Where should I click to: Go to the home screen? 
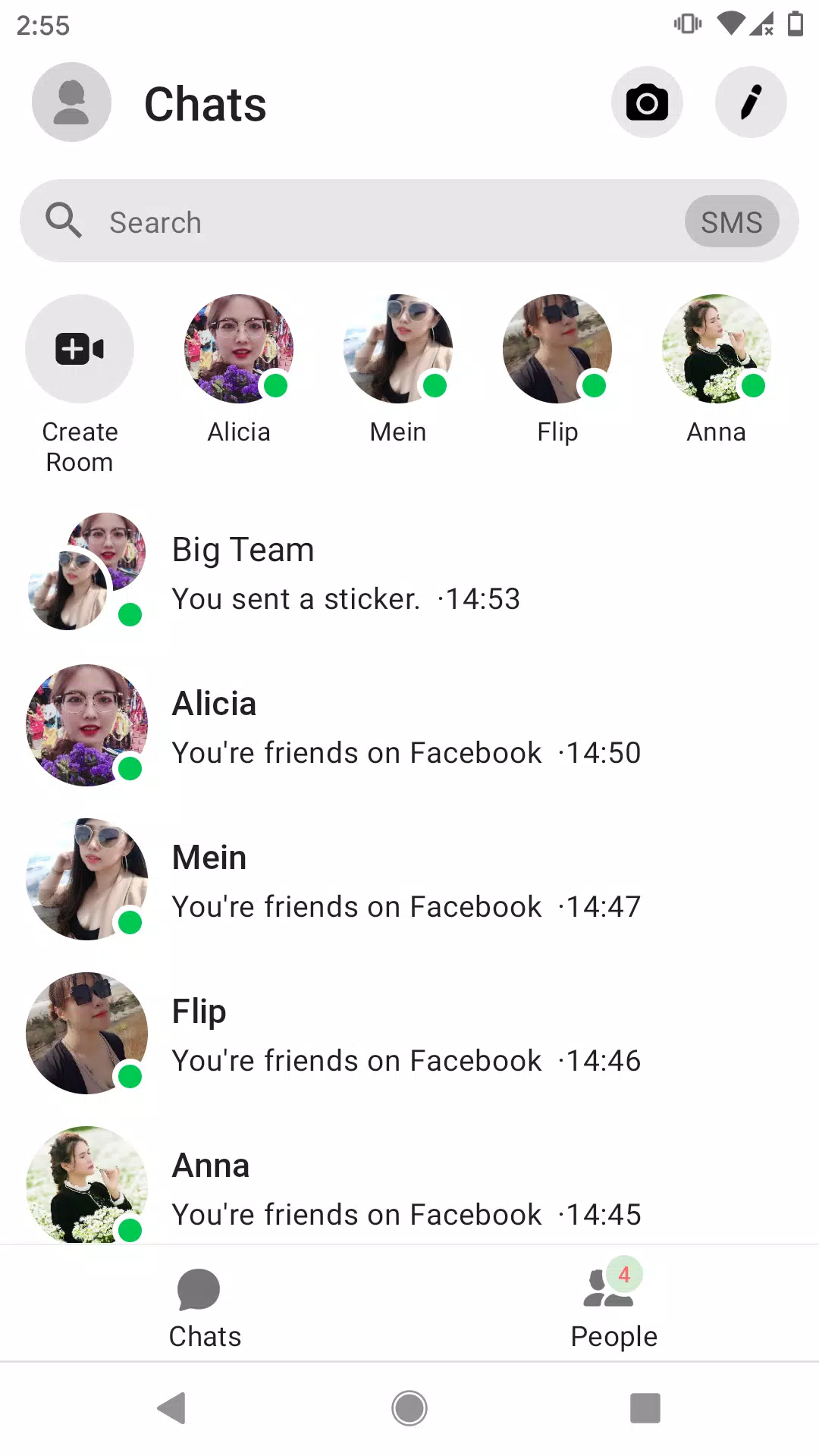(x=409, y=1408)
